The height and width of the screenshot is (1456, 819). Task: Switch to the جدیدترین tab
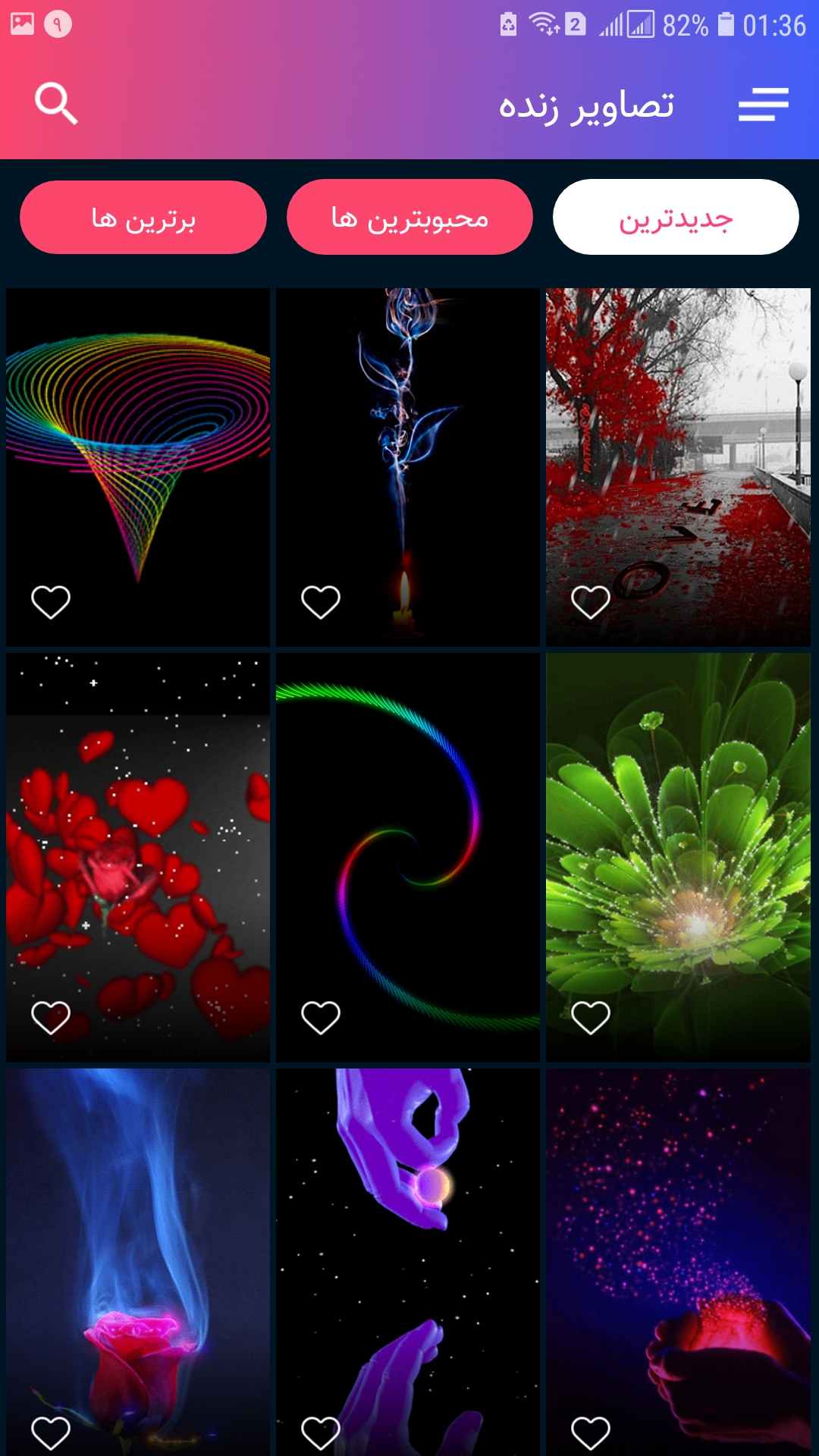pos(675,218)
